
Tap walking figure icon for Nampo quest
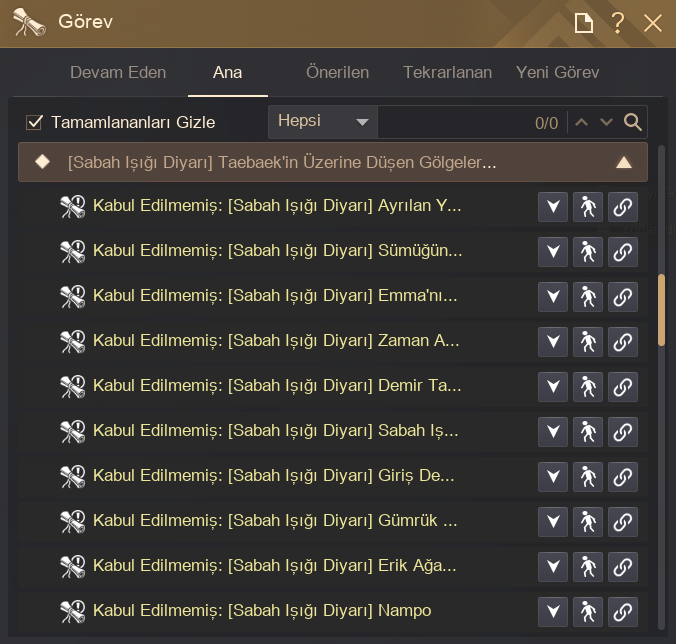588,612
